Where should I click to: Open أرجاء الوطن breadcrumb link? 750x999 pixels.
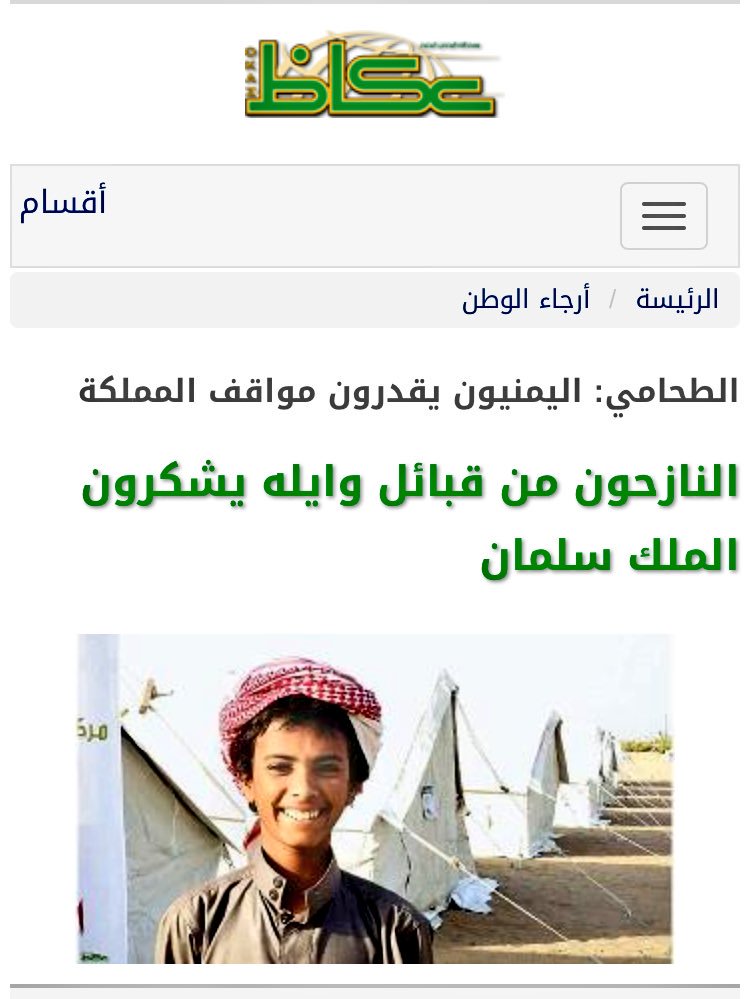(525, 299)
